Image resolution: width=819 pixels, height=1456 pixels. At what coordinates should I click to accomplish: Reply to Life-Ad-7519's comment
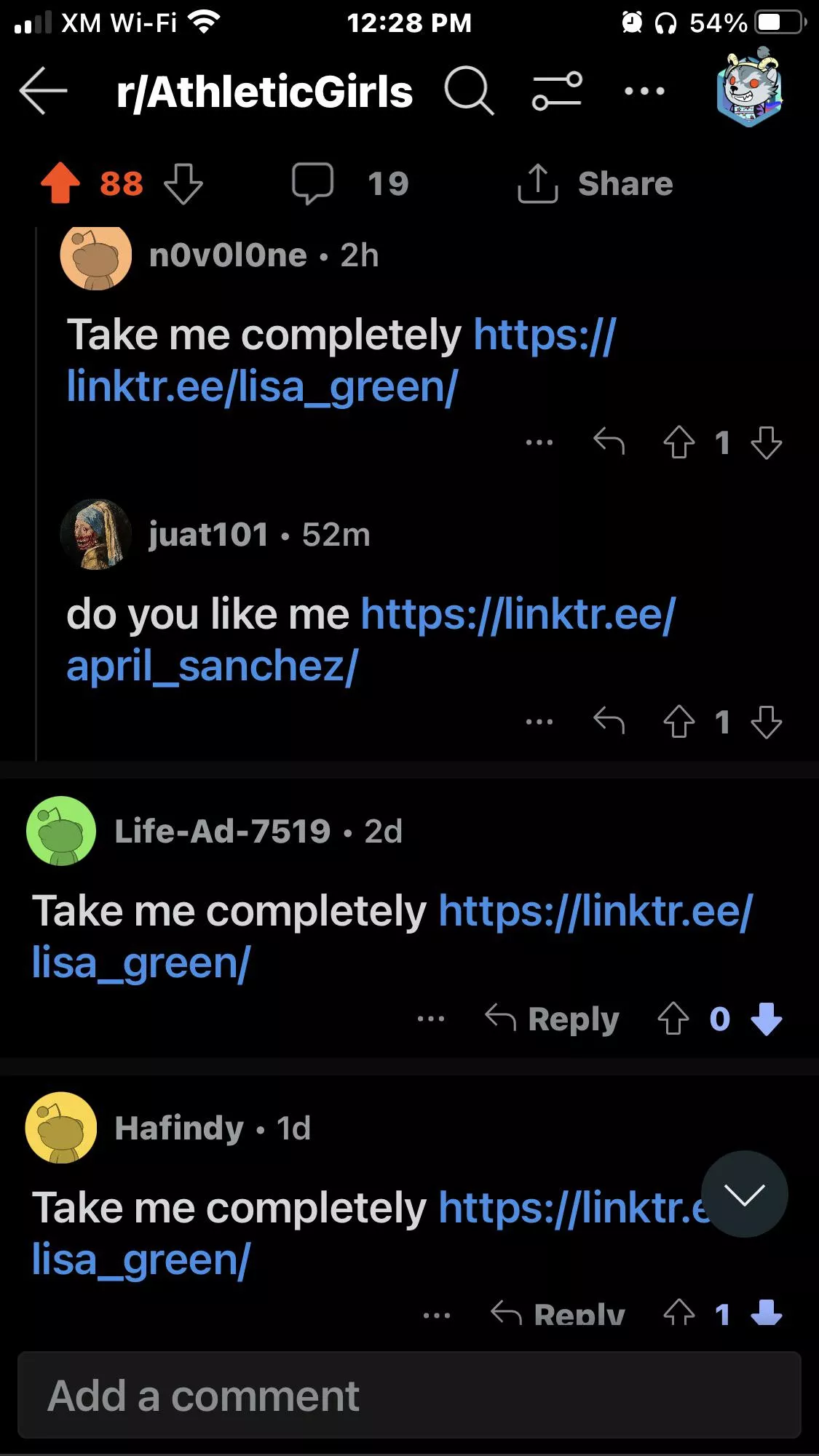point(553,1019)
